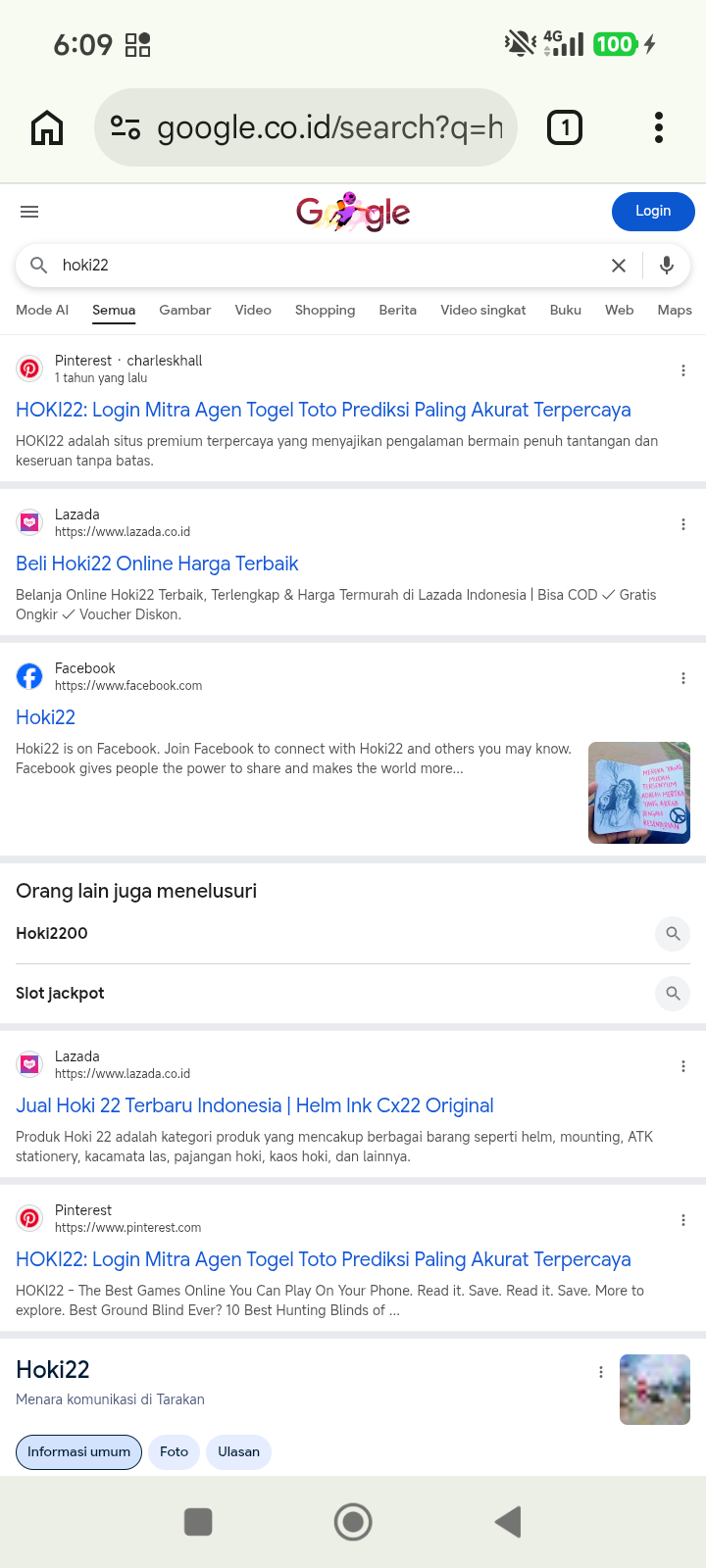Open the browser home page

[47, 127]
